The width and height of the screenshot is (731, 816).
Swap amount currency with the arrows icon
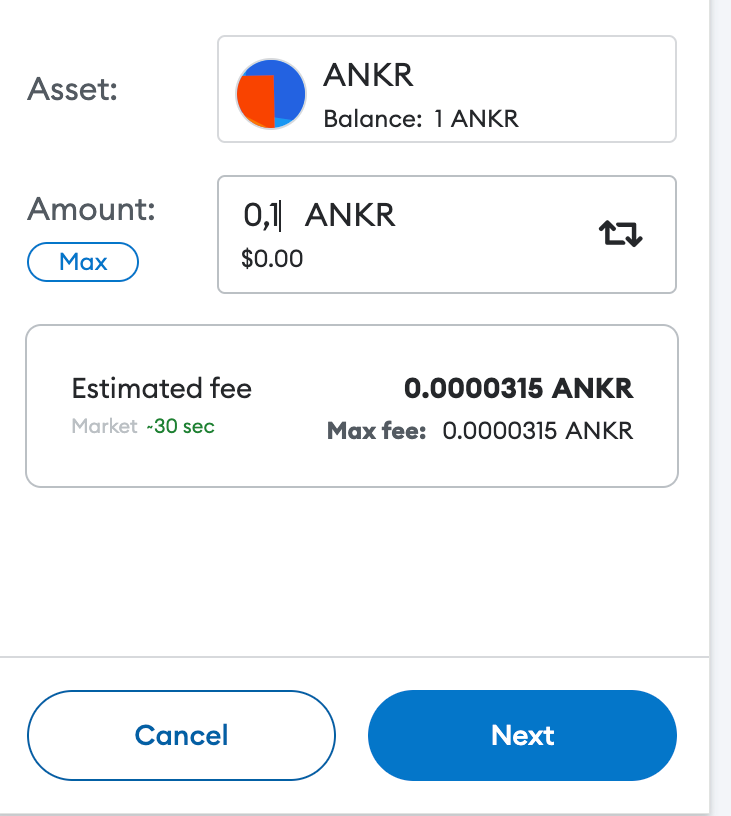[620, 234]
